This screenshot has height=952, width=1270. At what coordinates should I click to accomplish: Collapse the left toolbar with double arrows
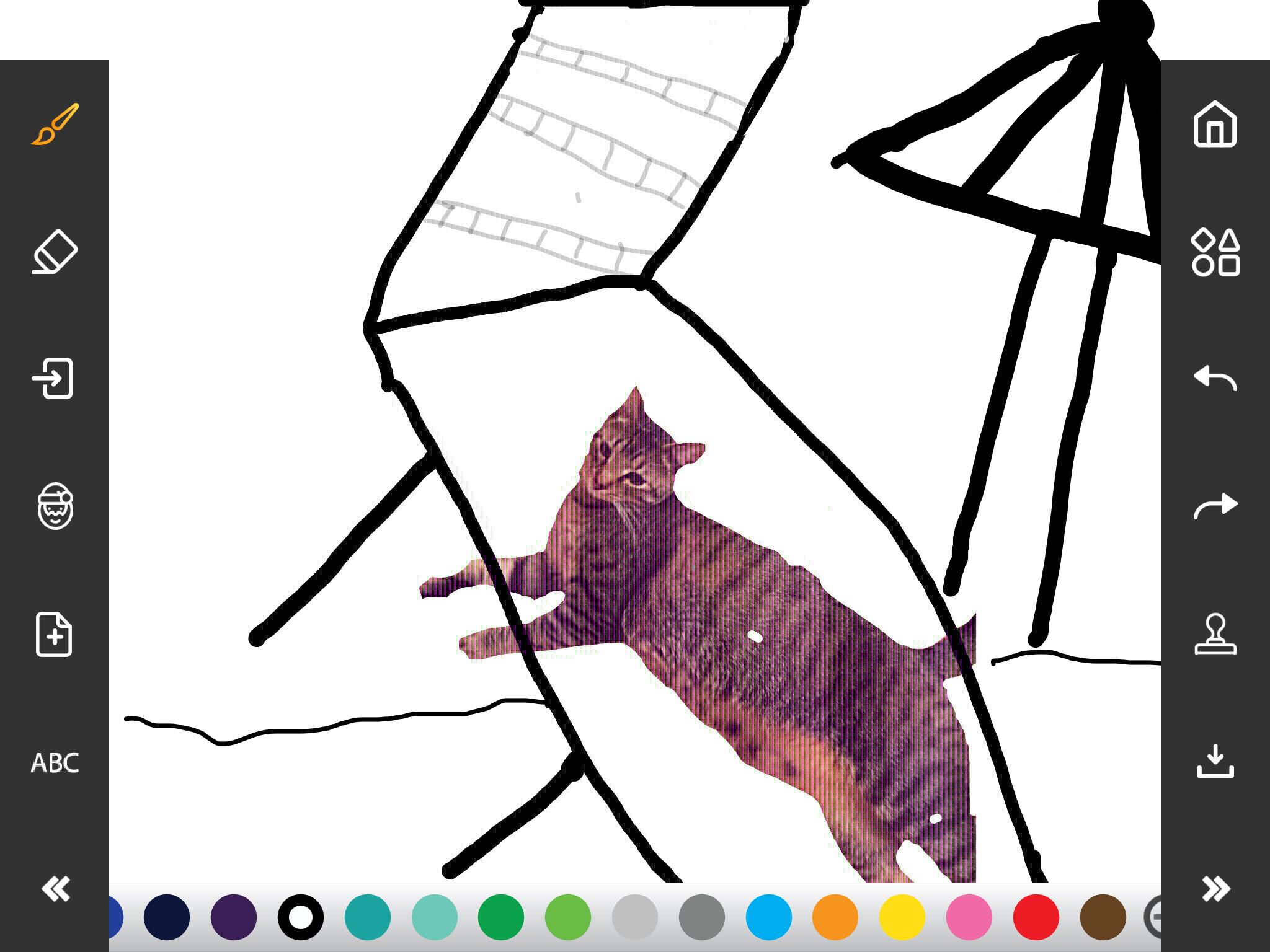pos(55,889)
